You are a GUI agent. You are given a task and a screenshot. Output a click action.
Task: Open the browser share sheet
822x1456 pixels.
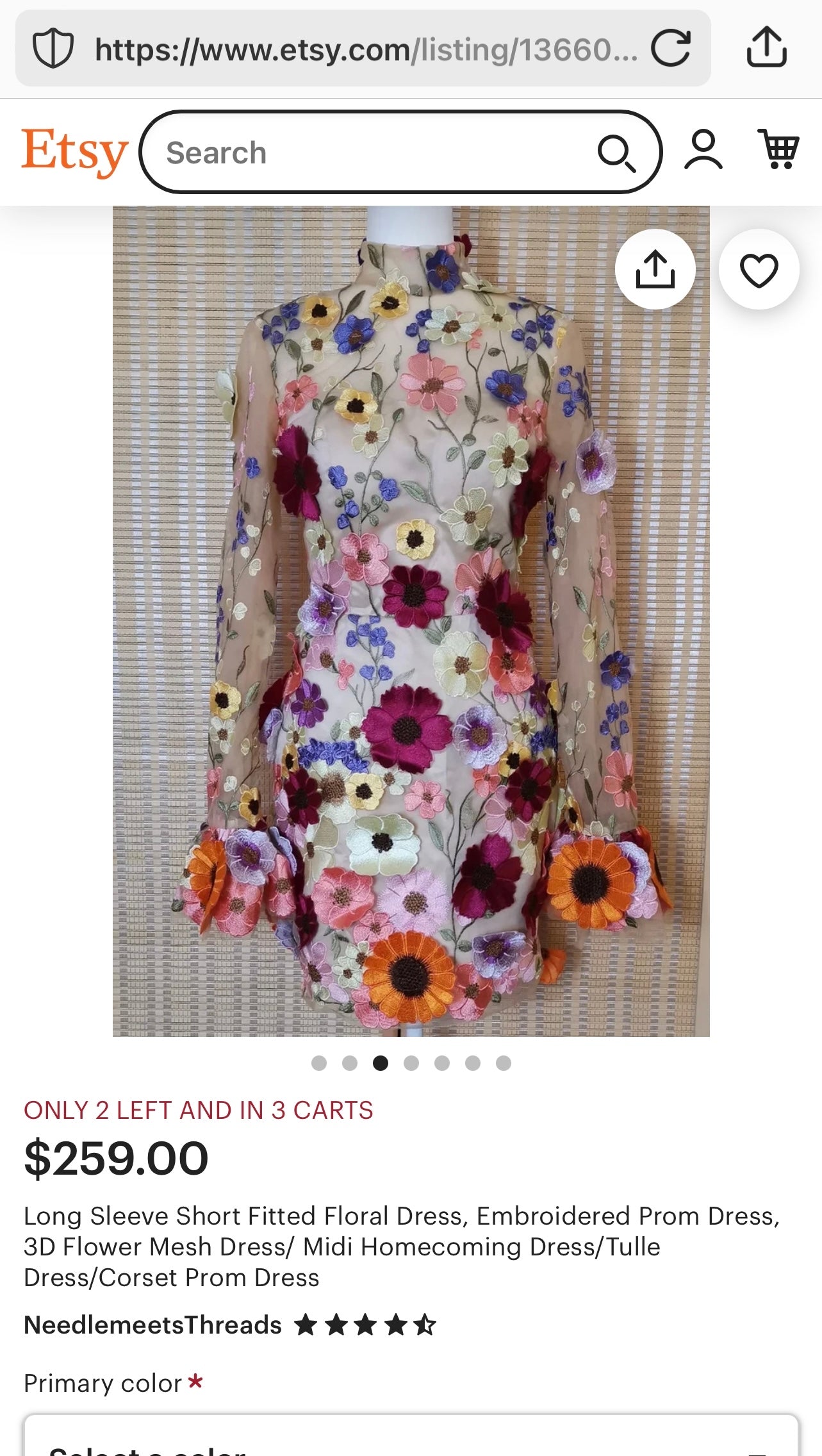[x=766, y=47]
